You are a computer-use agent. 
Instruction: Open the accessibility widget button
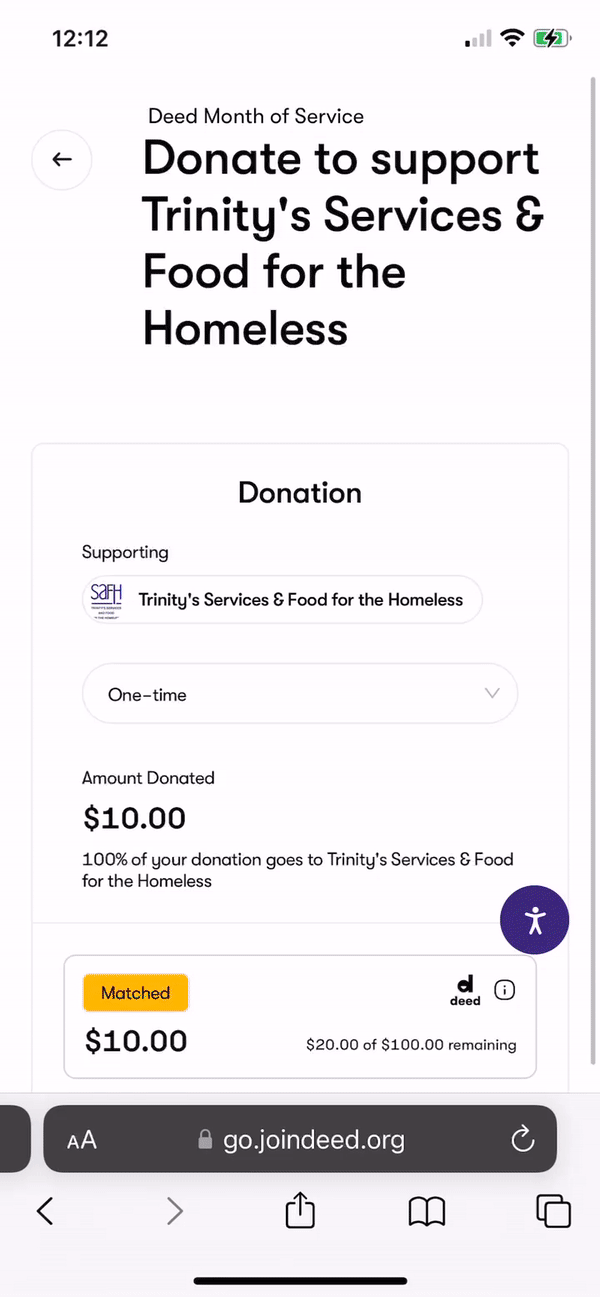click(535, 919)
